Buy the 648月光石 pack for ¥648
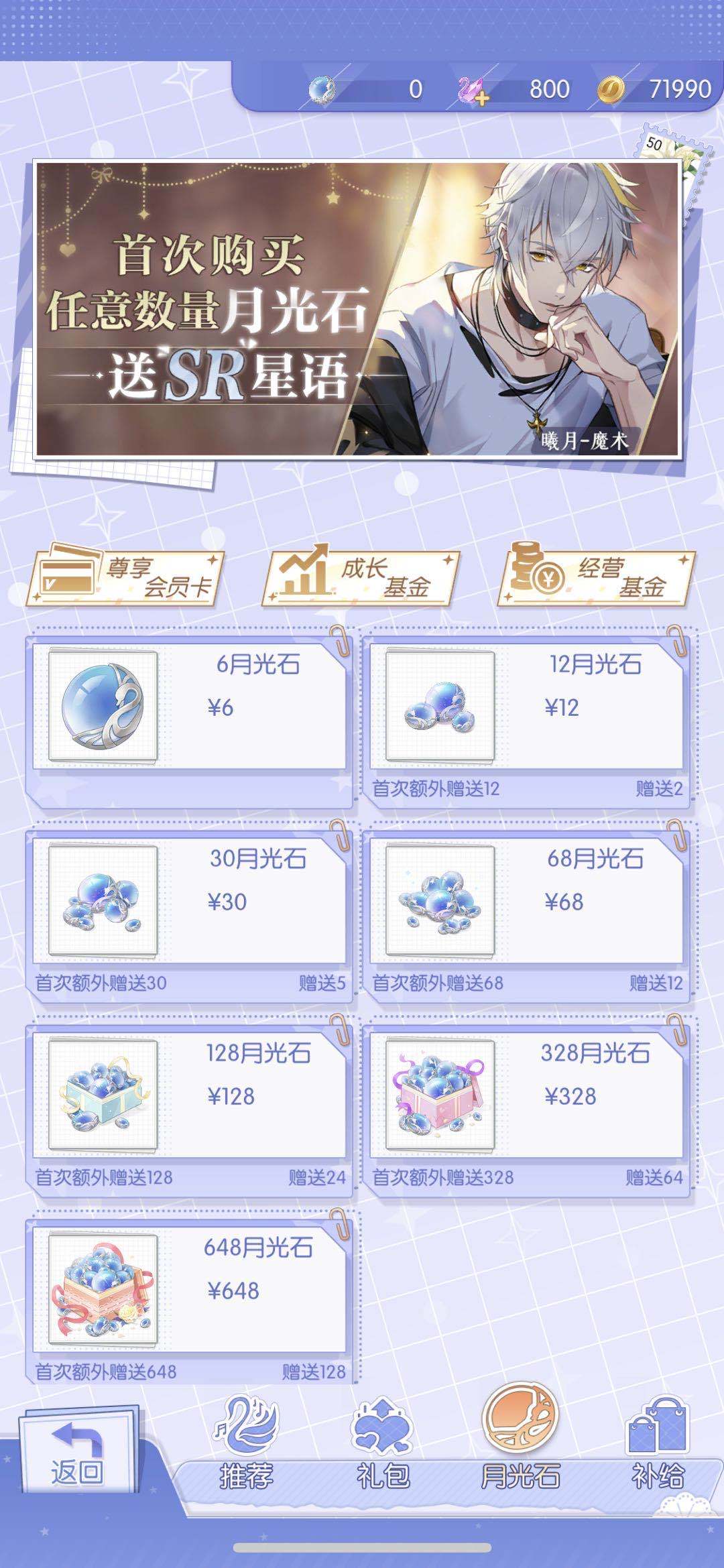Viewport: 724px width, 1568px height. tap(190, 1291)
